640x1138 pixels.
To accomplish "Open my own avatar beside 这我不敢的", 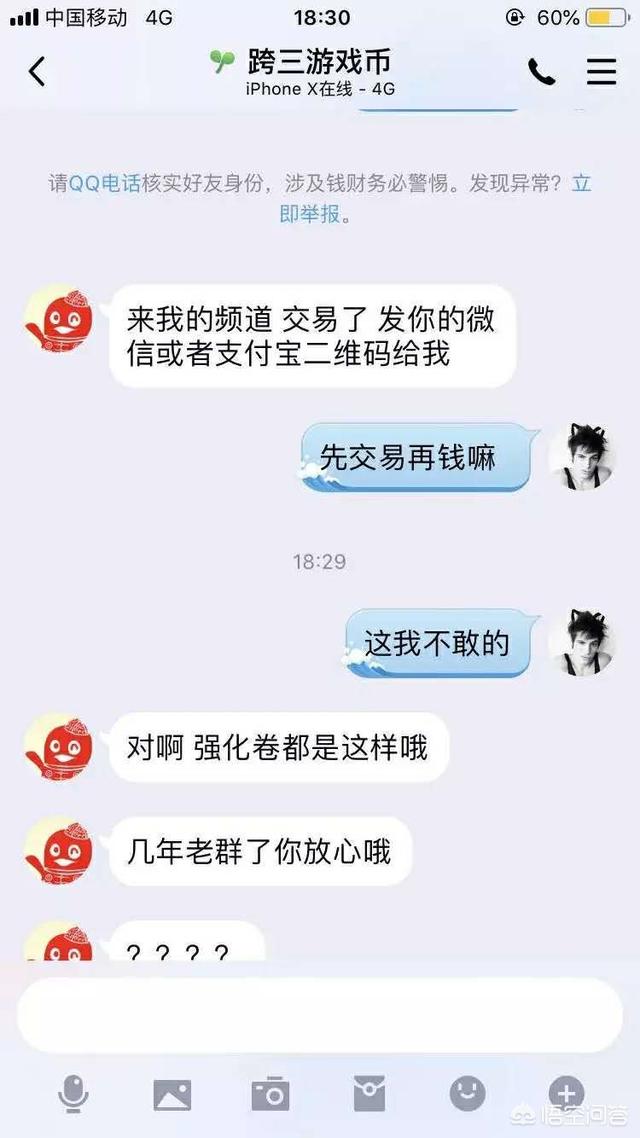I will pyautogui.click(x=581, y=642).
